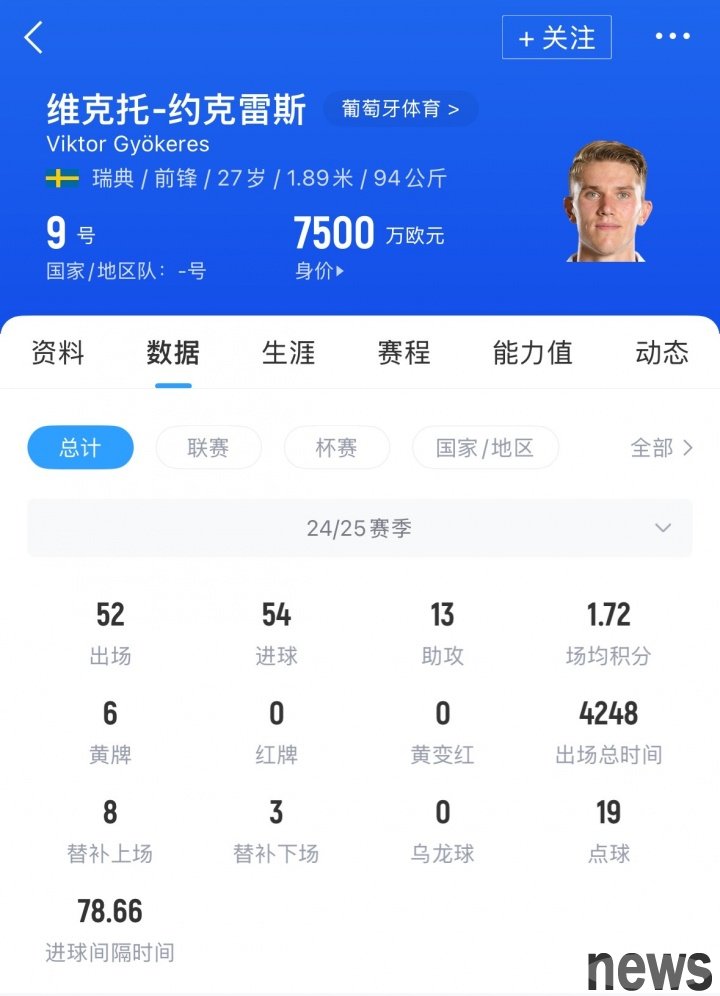
Task: Open the 能力值 ability tab
Action: point(532,353)
